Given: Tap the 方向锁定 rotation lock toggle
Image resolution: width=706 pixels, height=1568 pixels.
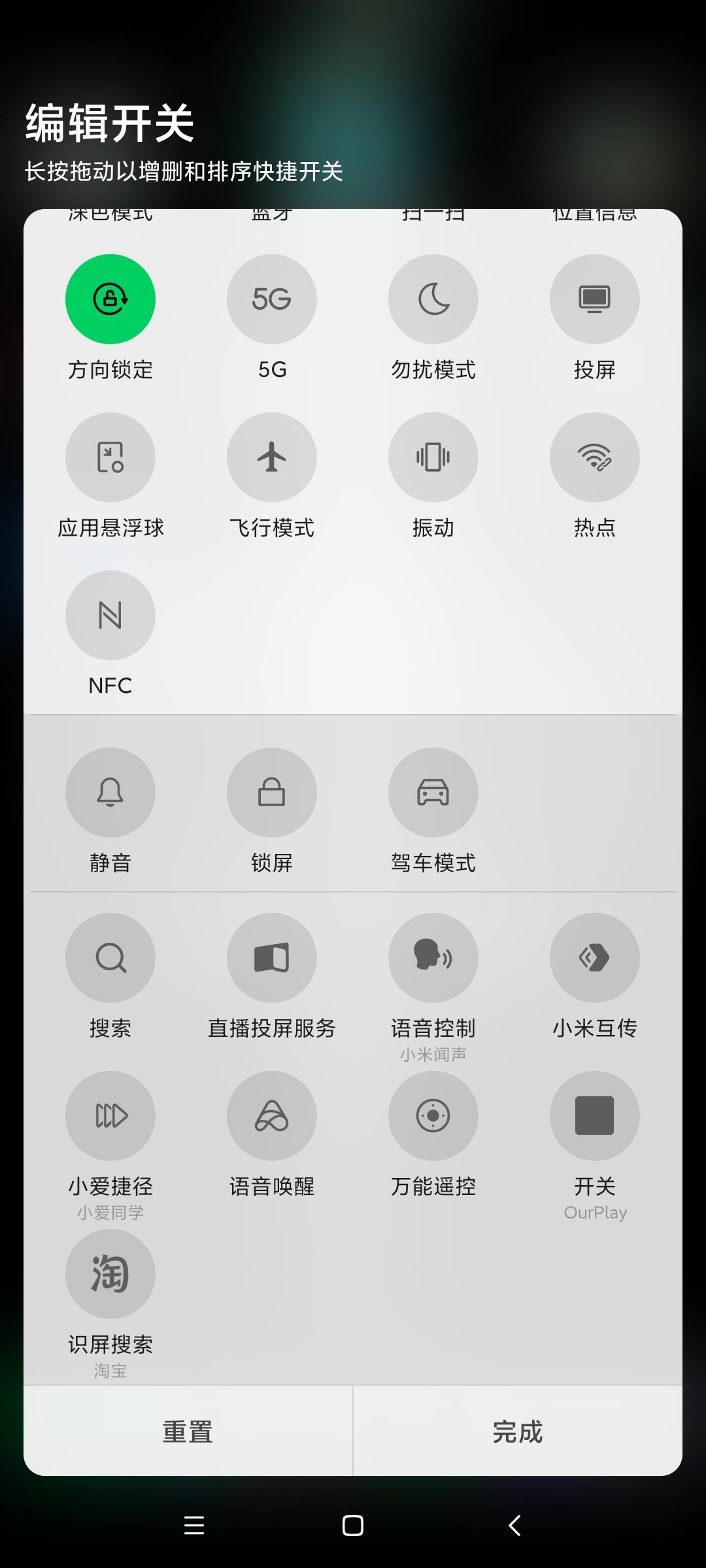Looking at the screenshot, I should [x=110, y=299].
